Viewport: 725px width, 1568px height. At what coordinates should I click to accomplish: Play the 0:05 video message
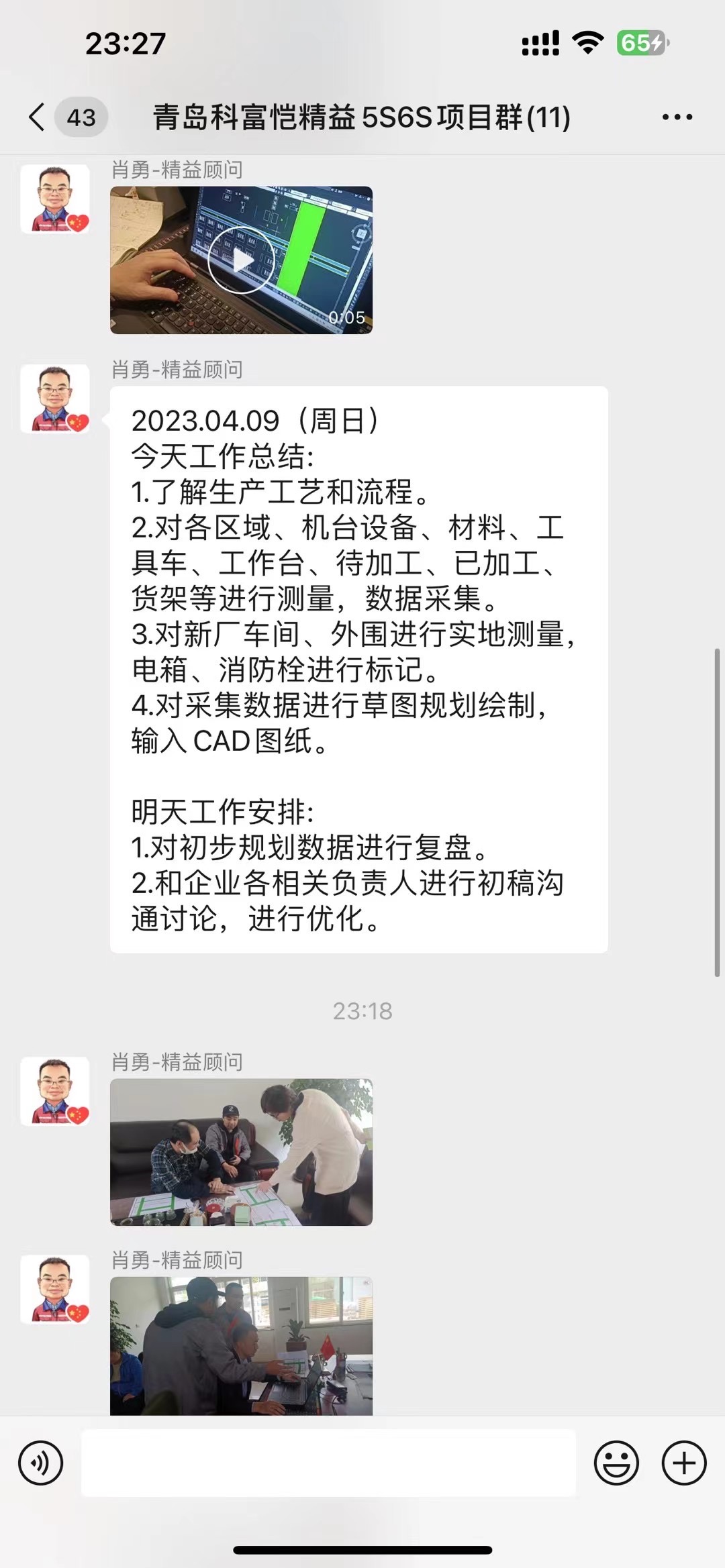pos(241,260)
